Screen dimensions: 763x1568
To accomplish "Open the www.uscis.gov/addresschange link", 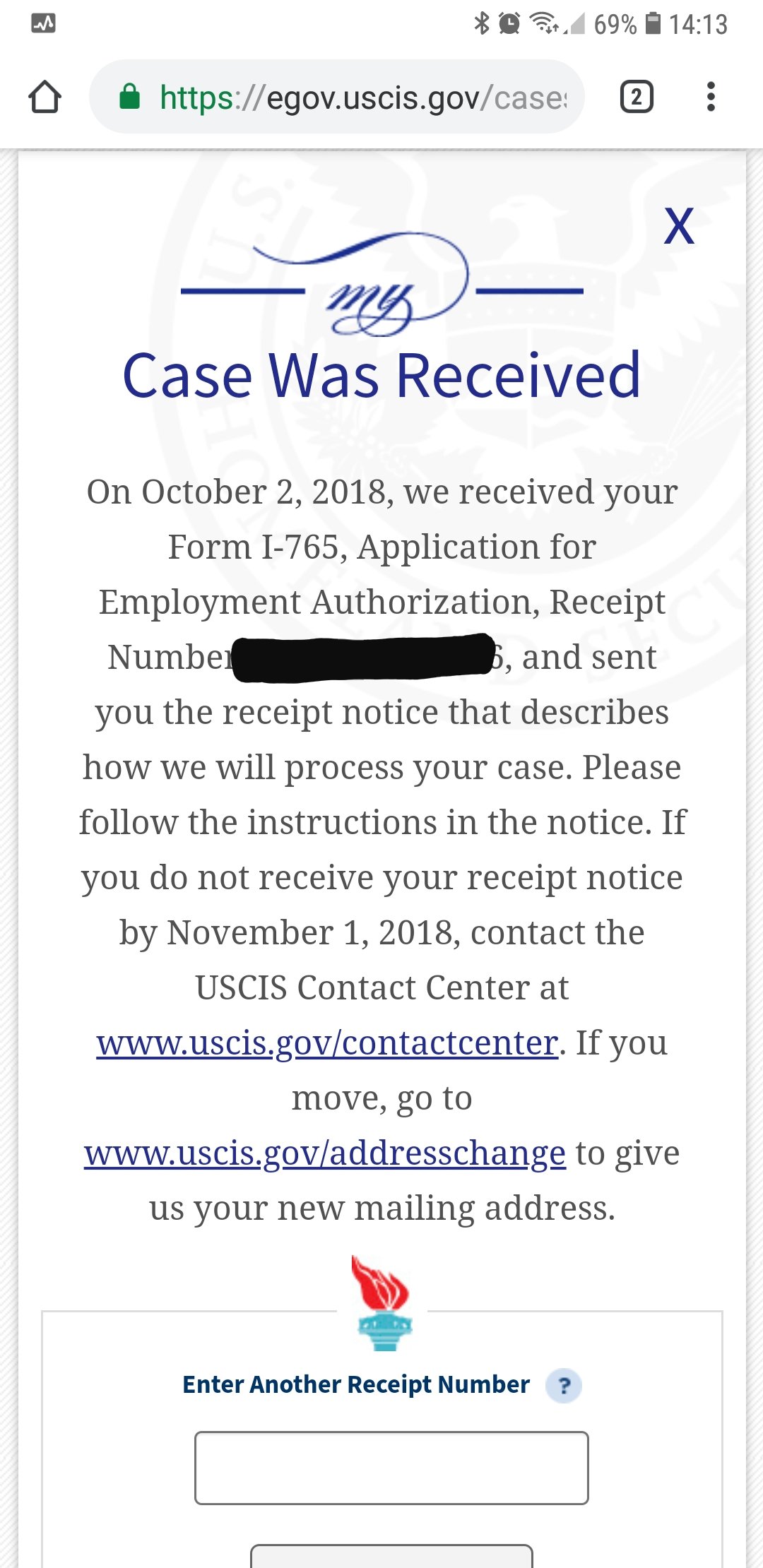I will point(325,1153).
